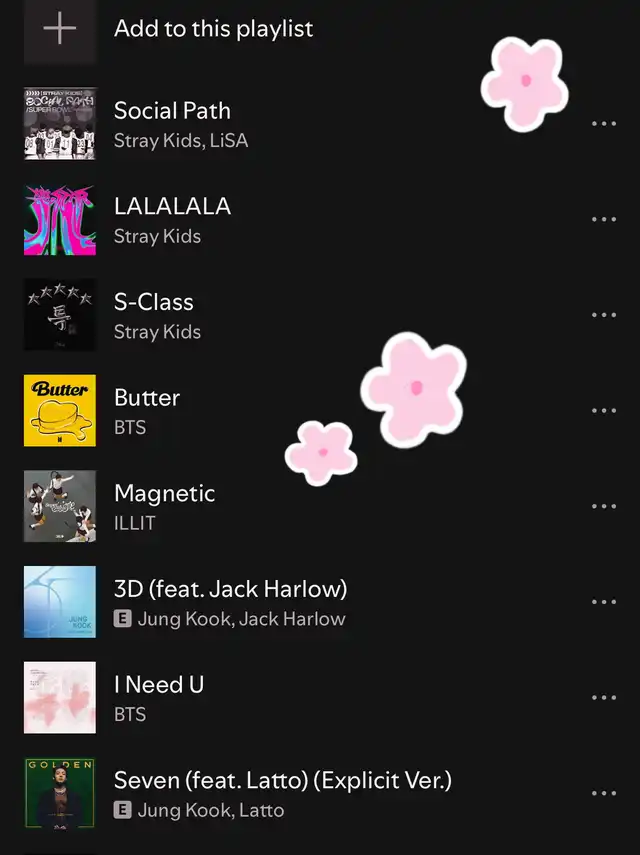Open more options for Magnetic
The image size is (640, 855).
603,507
